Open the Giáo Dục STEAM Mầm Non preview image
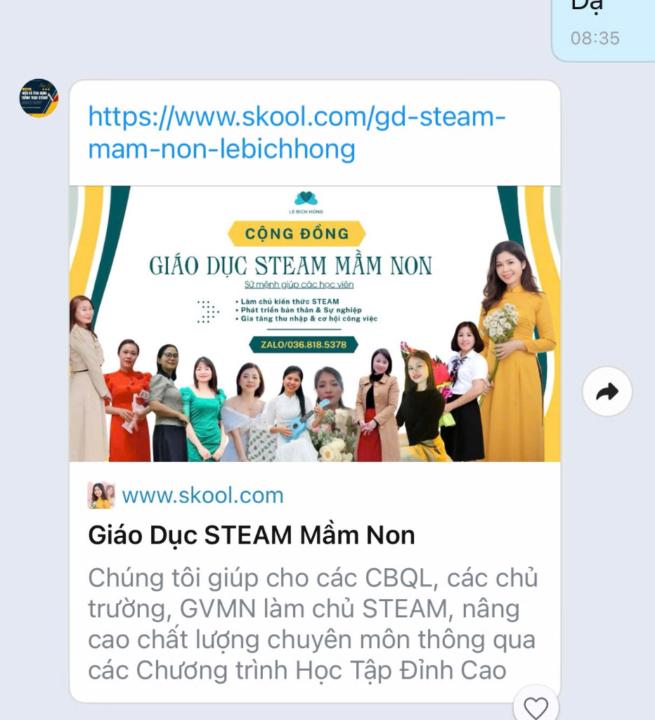Viewport: 655px width, 720px height. [x=314, y=323]
